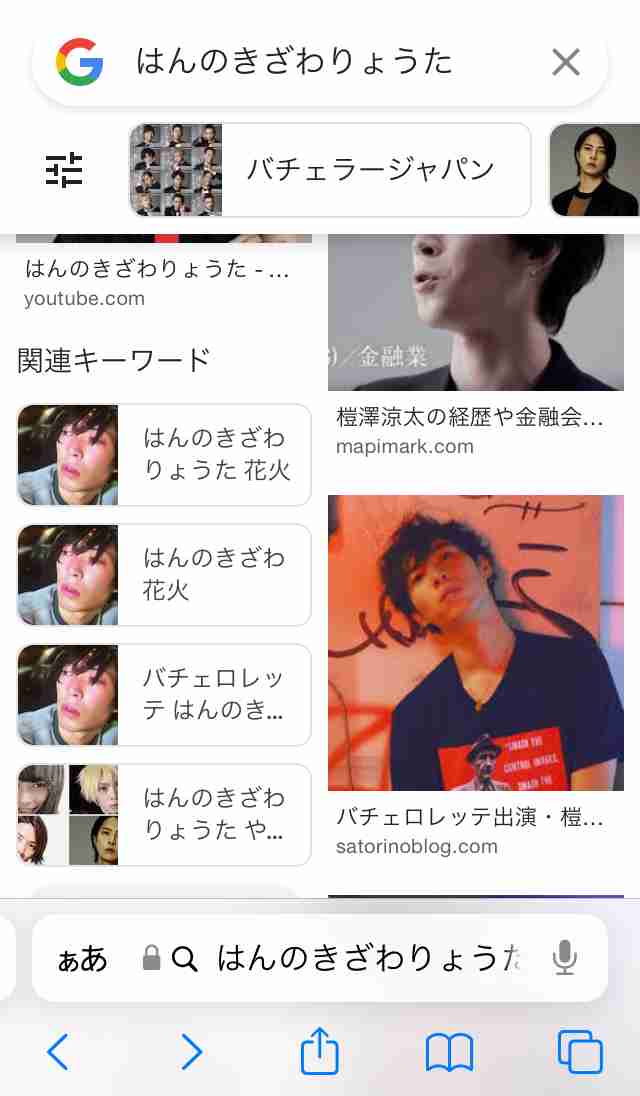Tap the Google search box at top
Screen dimensions: 640x1096
point(300,63)
